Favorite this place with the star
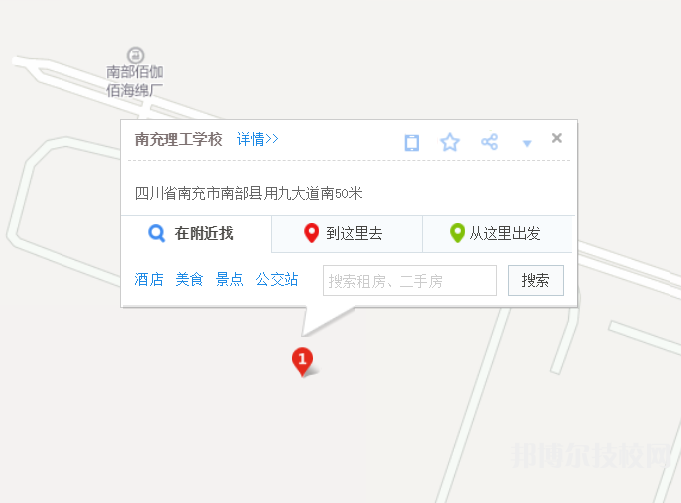Image resolution: width=681 pixels, height=503 pixels. click(450, 142)
